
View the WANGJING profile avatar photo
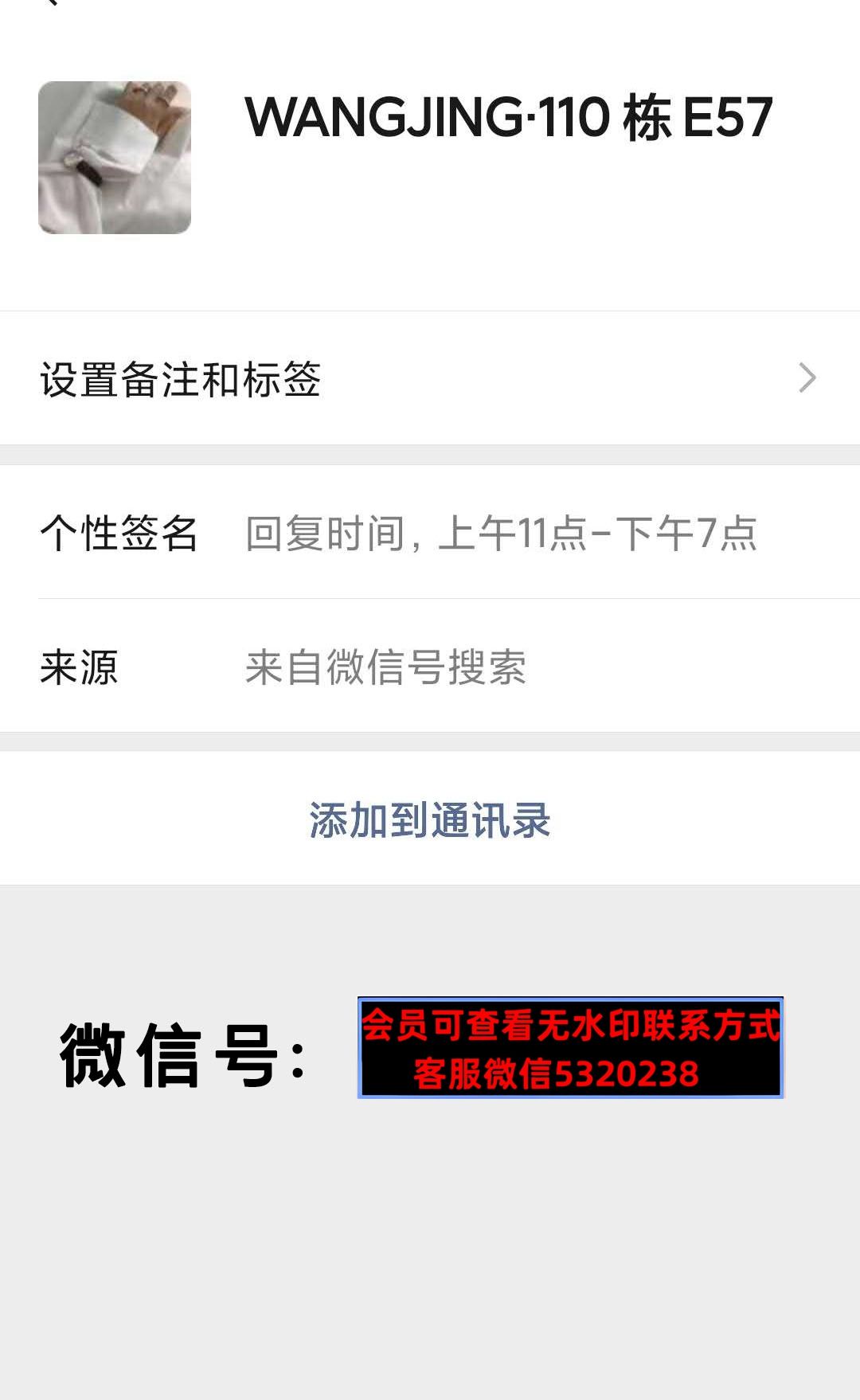(x=115, y=158)
